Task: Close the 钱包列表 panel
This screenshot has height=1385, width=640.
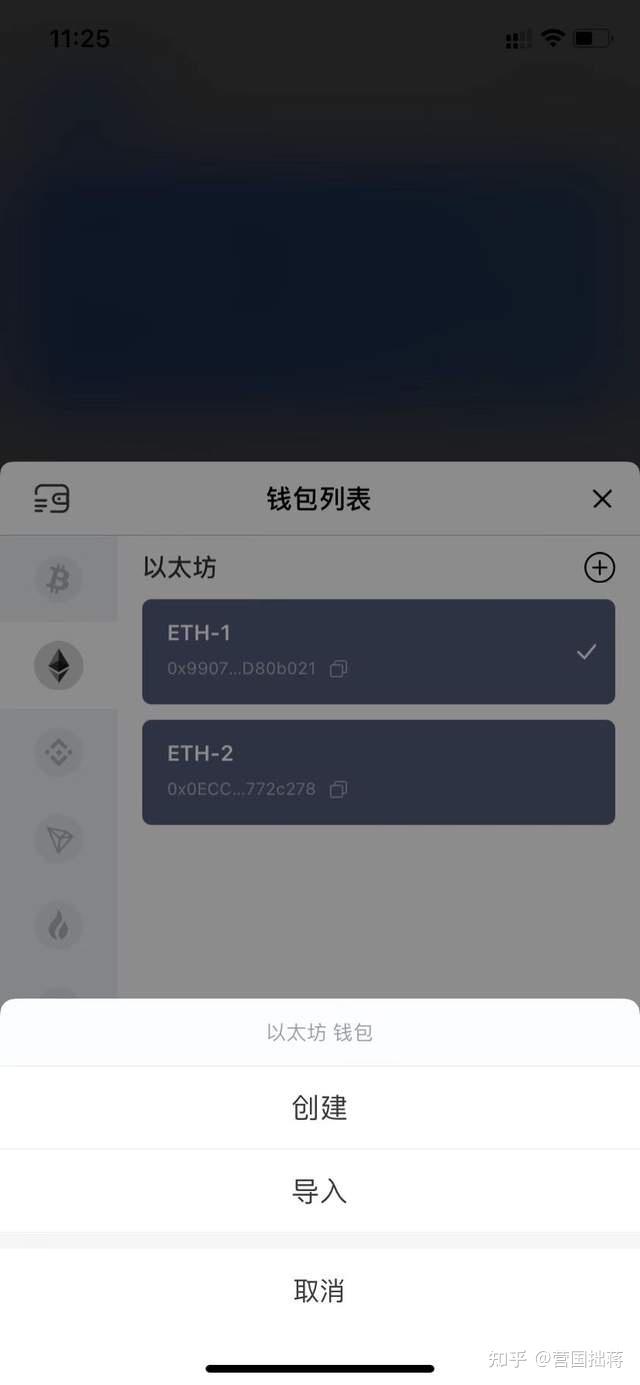Action: click(x=602, y=499)
